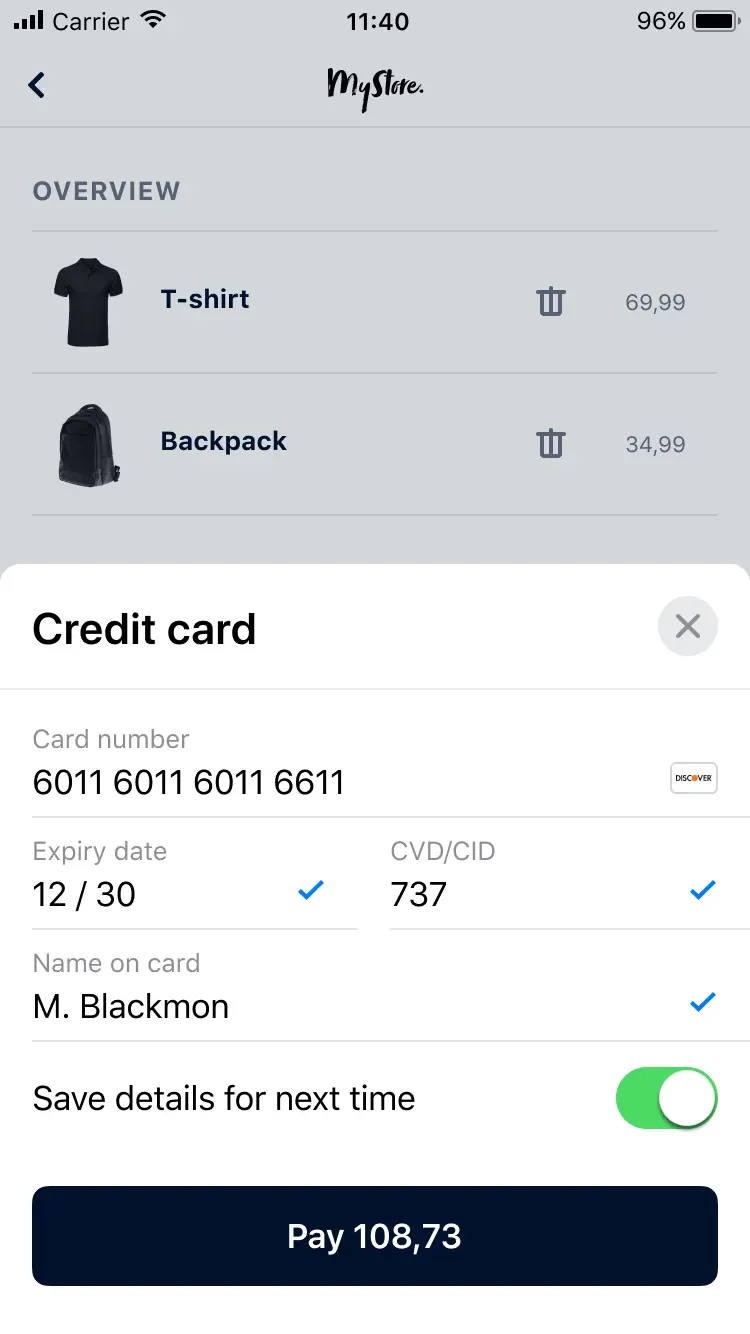Click the Discover card type badge
Viewport: 750px width, 1334px height.
pyautogui.click(x=693, y=777)
